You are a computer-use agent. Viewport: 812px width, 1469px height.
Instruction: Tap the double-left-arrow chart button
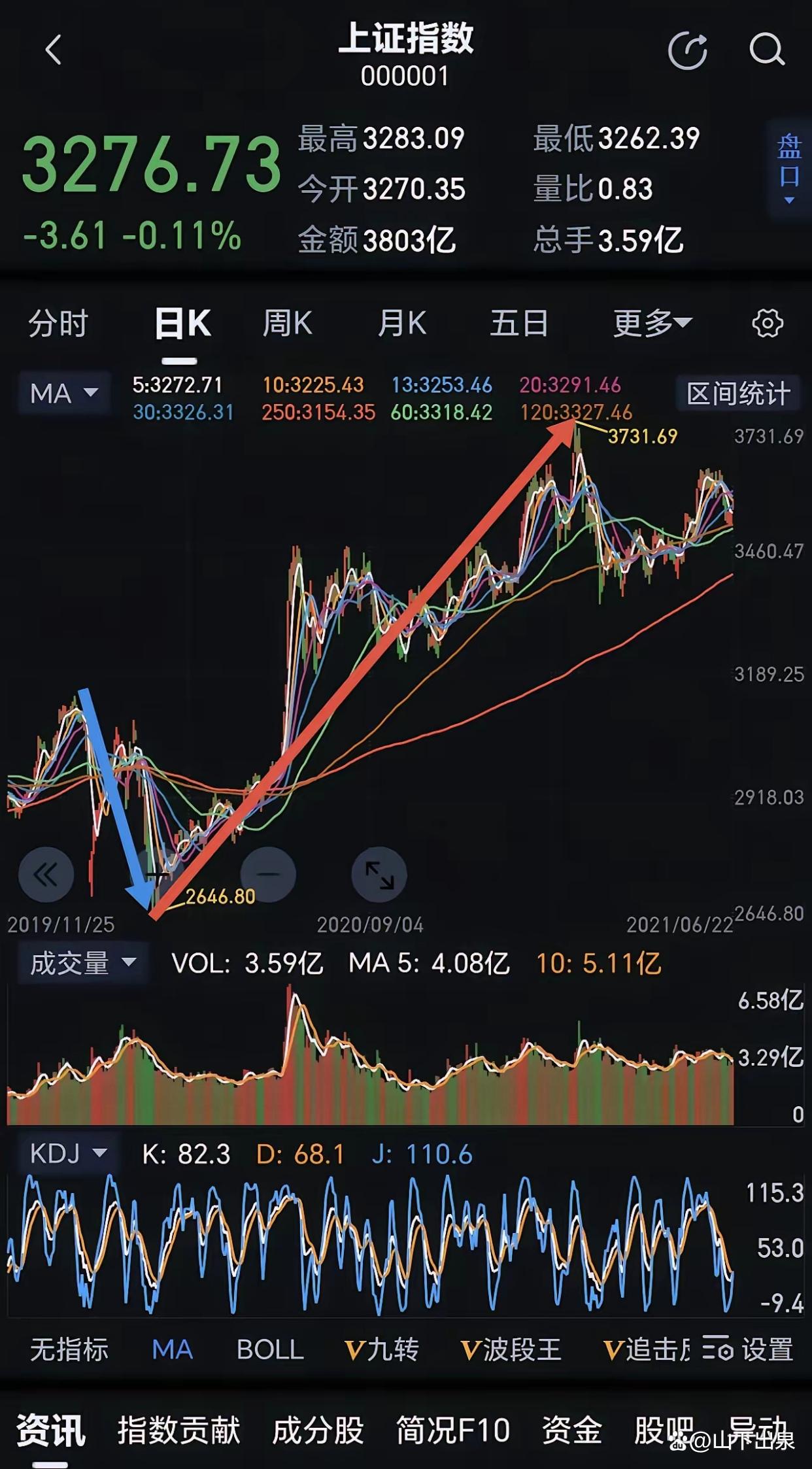pyautogui.click(x=46, y=875)
